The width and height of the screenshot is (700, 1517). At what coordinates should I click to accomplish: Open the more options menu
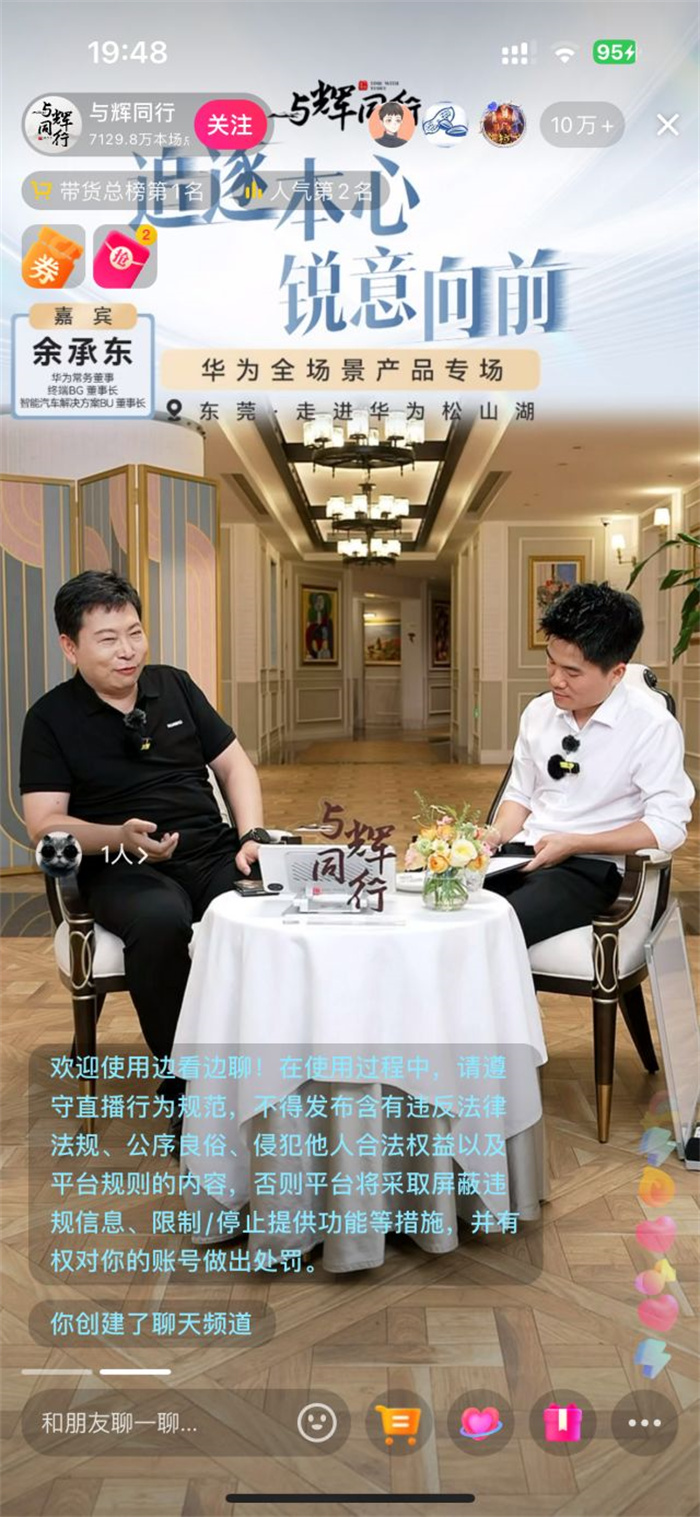(x=644, y=1422)
